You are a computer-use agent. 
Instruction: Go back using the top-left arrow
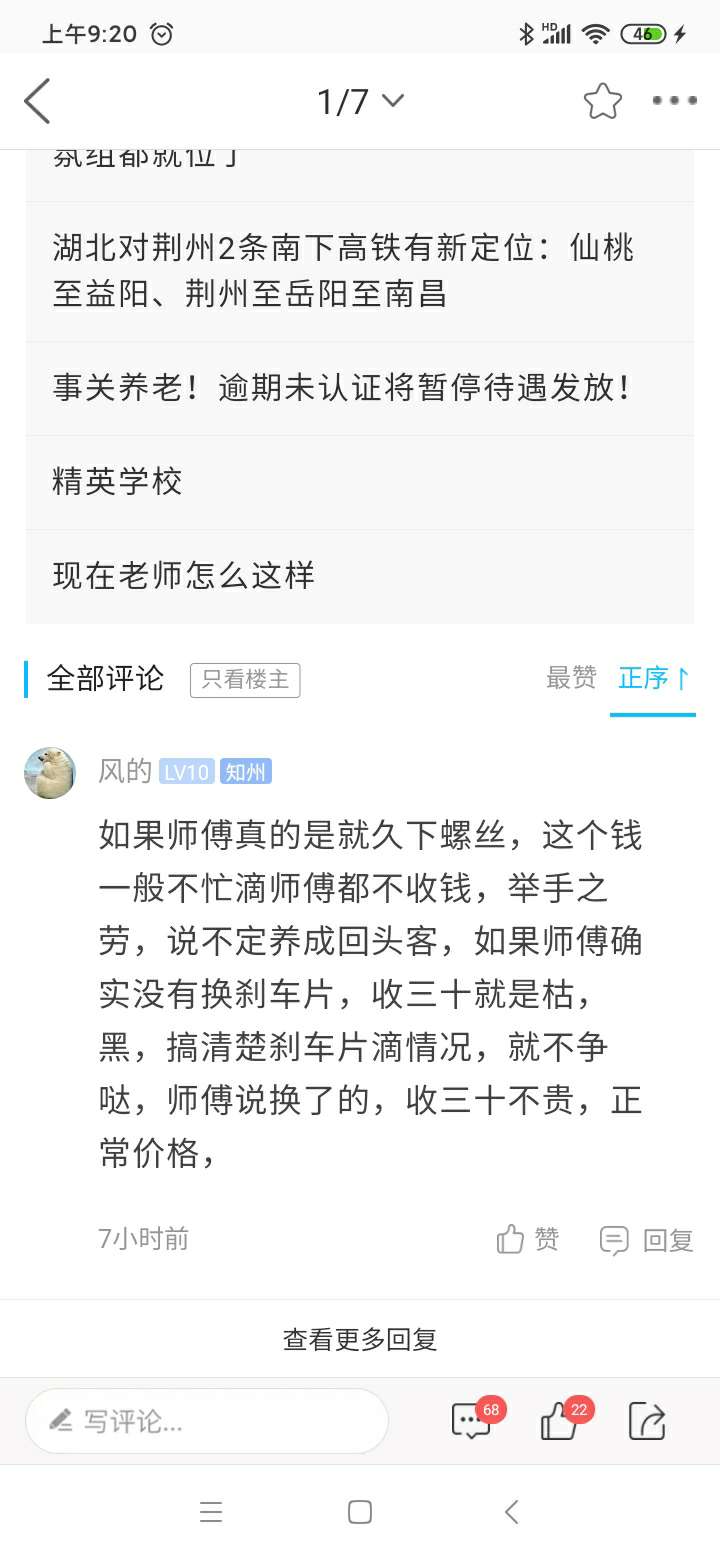(x=37, y=101)
